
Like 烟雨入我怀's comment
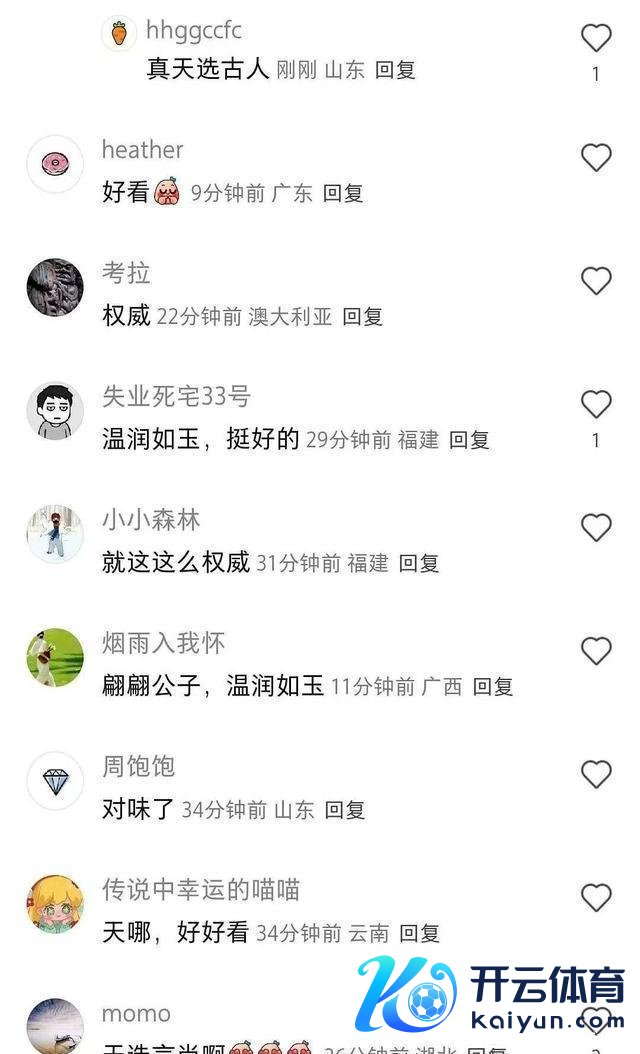pyautogui.click(x=596, y=651)
